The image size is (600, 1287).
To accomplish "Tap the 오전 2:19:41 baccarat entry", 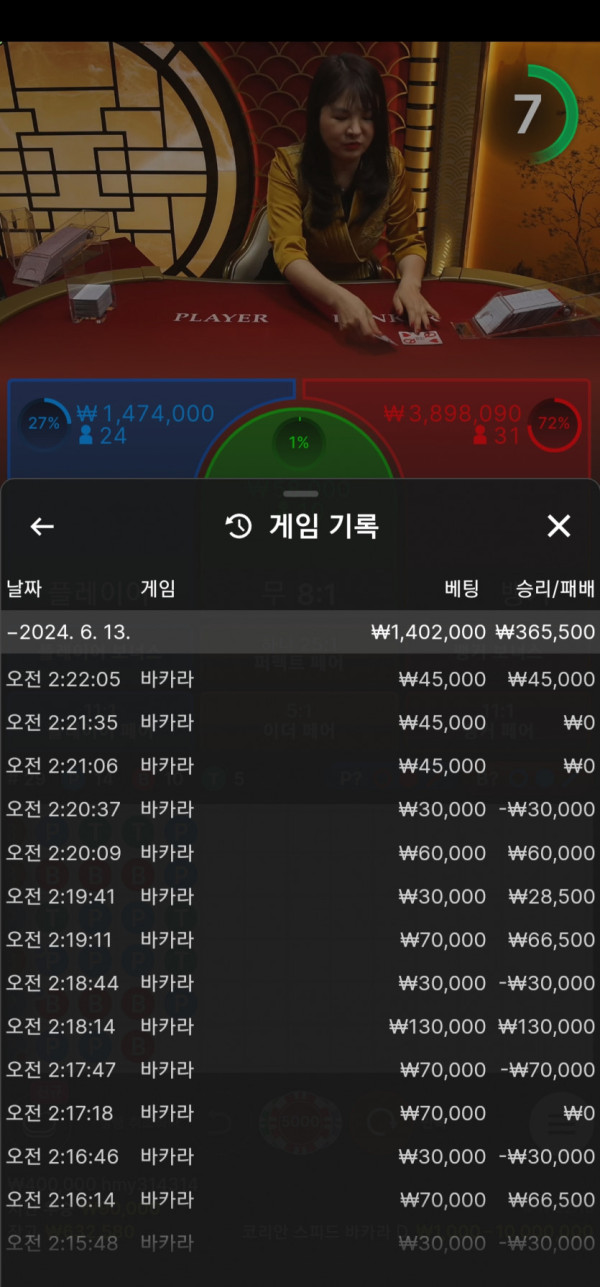I will tap(300, 897).
